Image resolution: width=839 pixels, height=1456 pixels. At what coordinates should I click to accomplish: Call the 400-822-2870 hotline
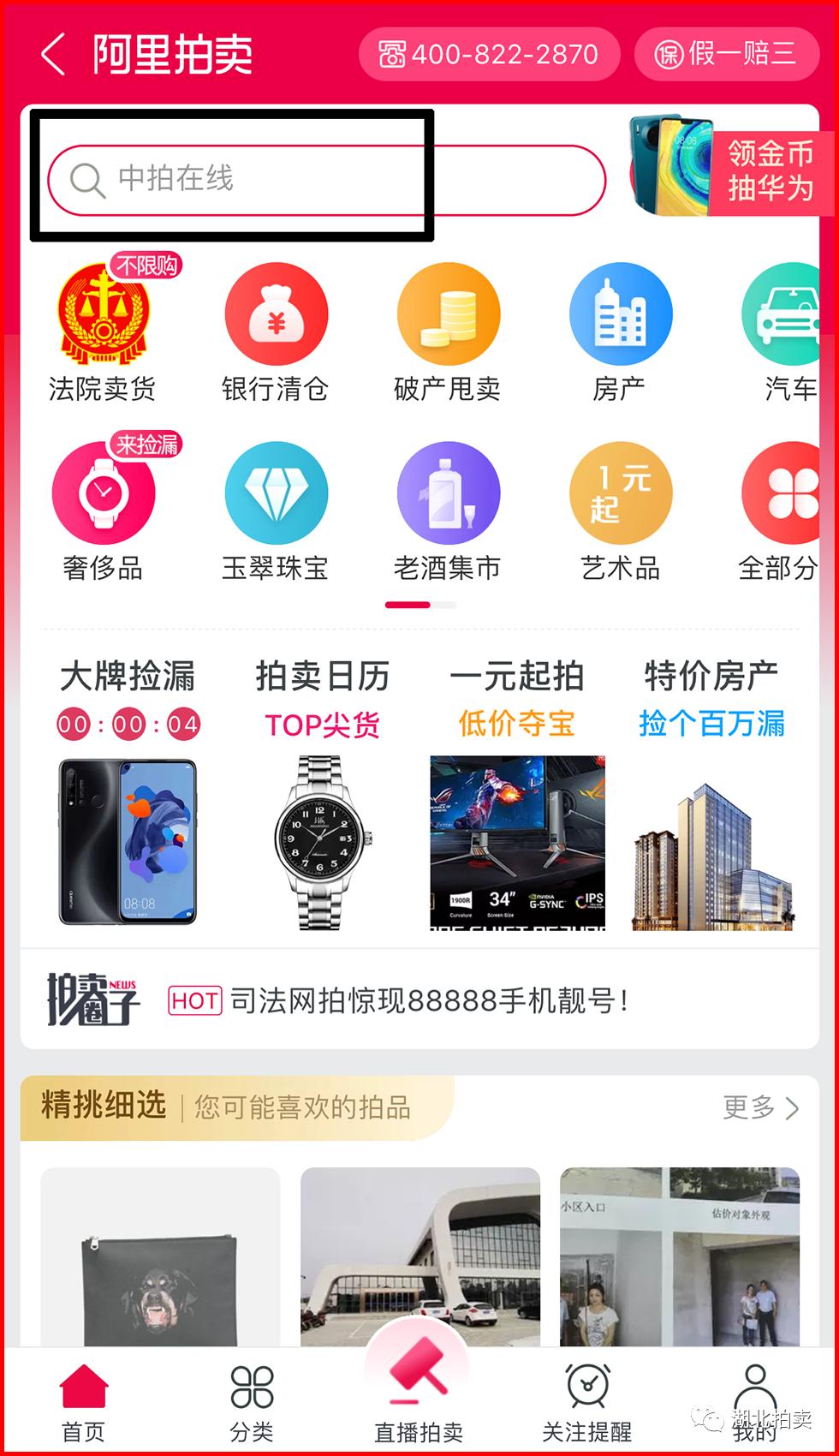click(x=490, y=53)
